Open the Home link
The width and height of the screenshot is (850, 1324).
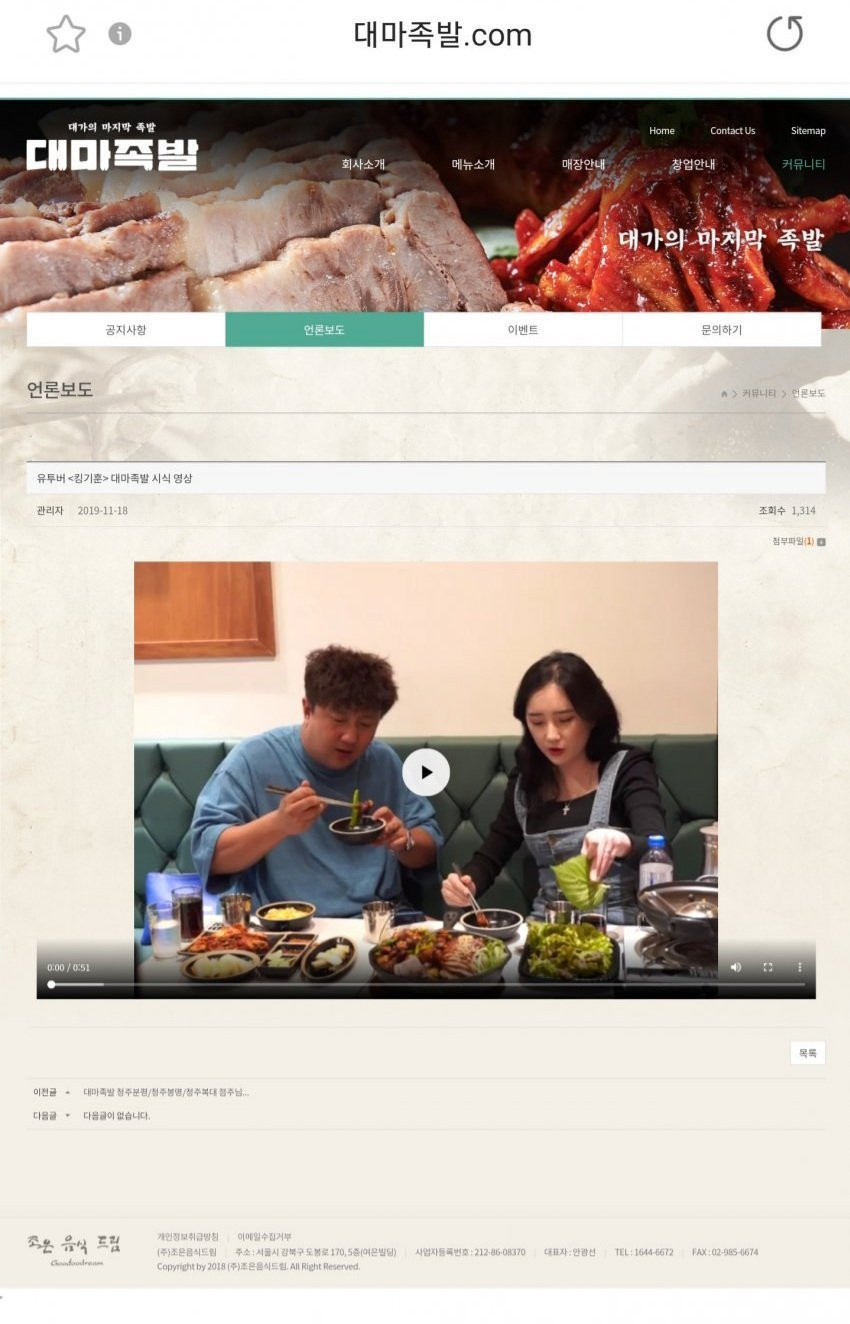[x=662, y=131]
